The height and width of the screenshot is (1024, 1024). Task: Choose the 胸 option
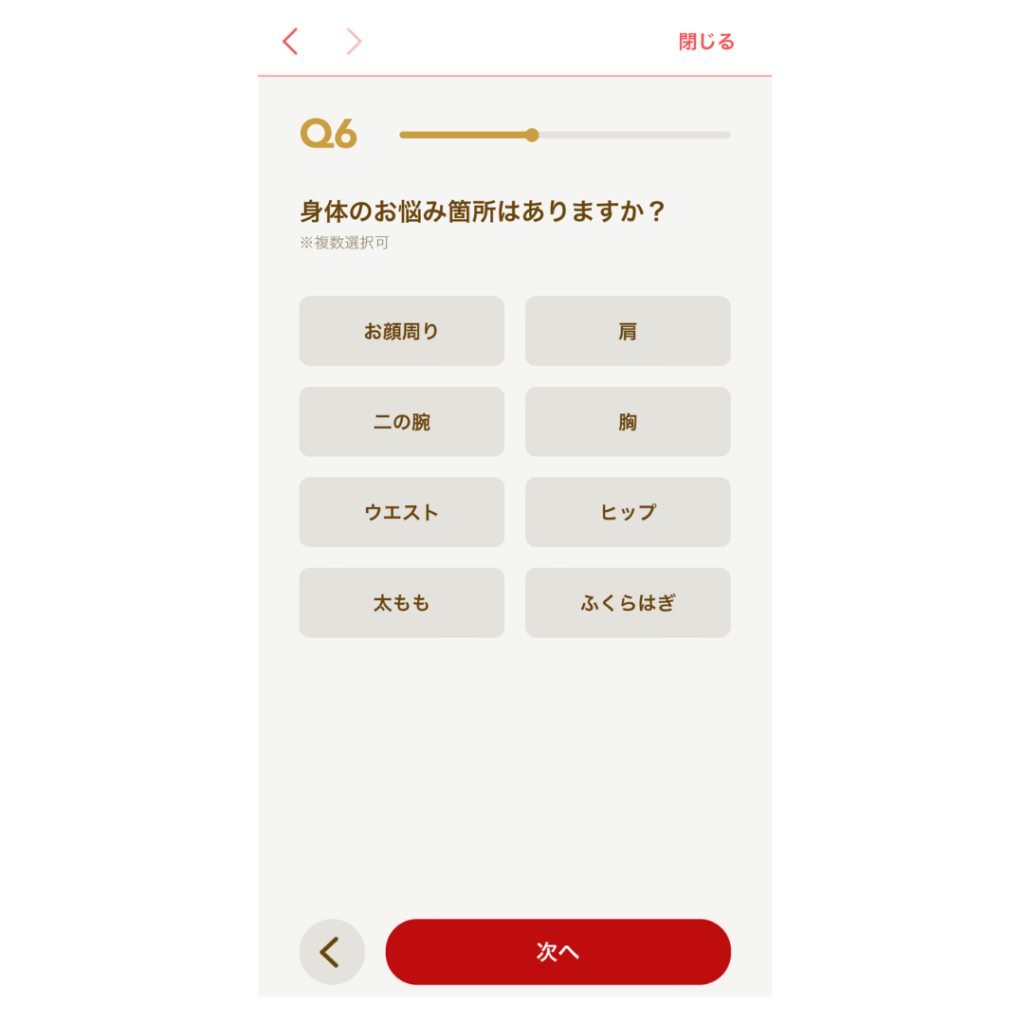tap(627, 422)
